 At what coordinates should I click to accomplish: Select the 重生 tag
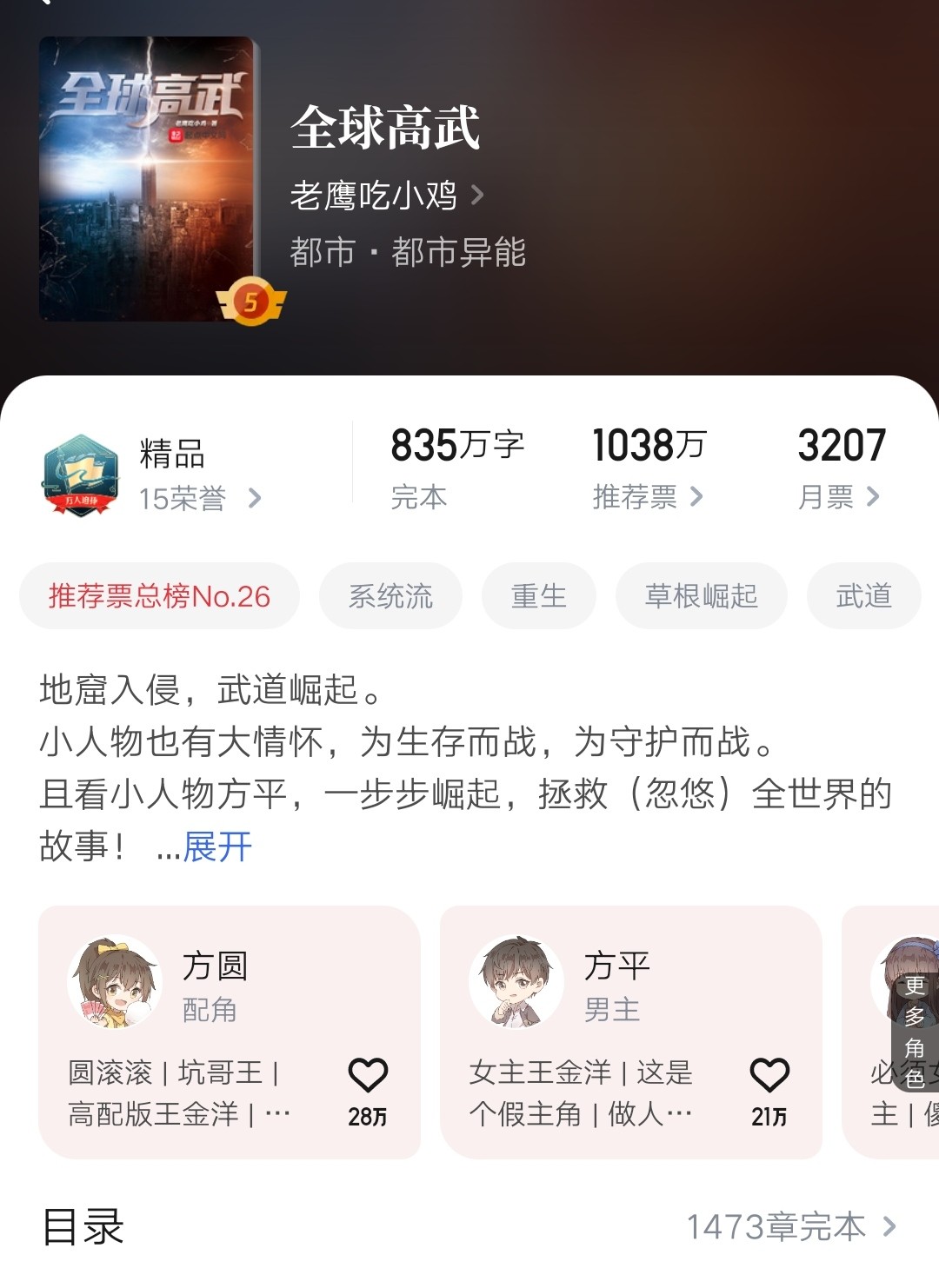click(538, 596)
